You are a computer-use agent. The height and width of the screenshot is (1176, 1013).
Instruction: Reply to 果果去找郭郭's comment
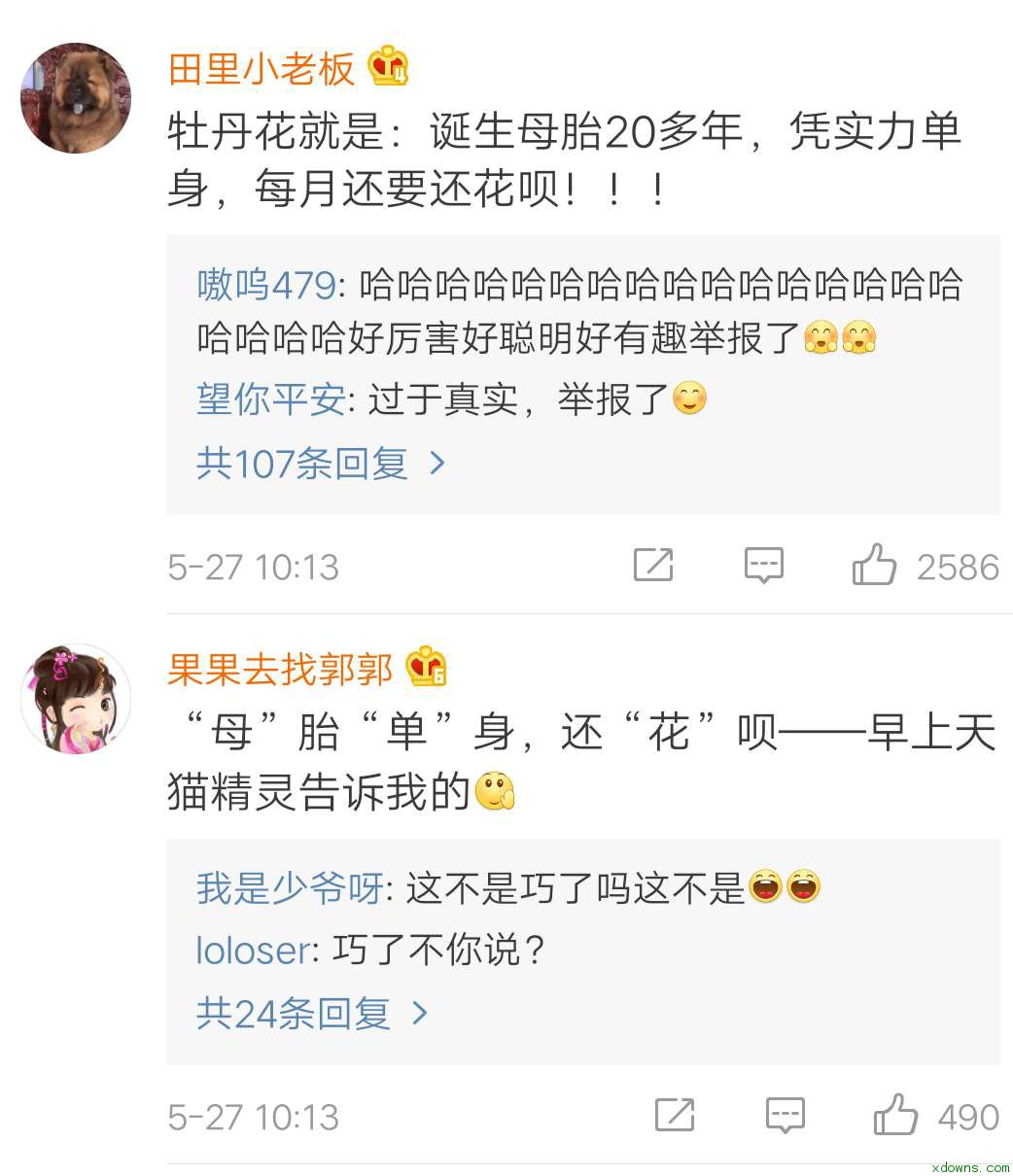786,1116
